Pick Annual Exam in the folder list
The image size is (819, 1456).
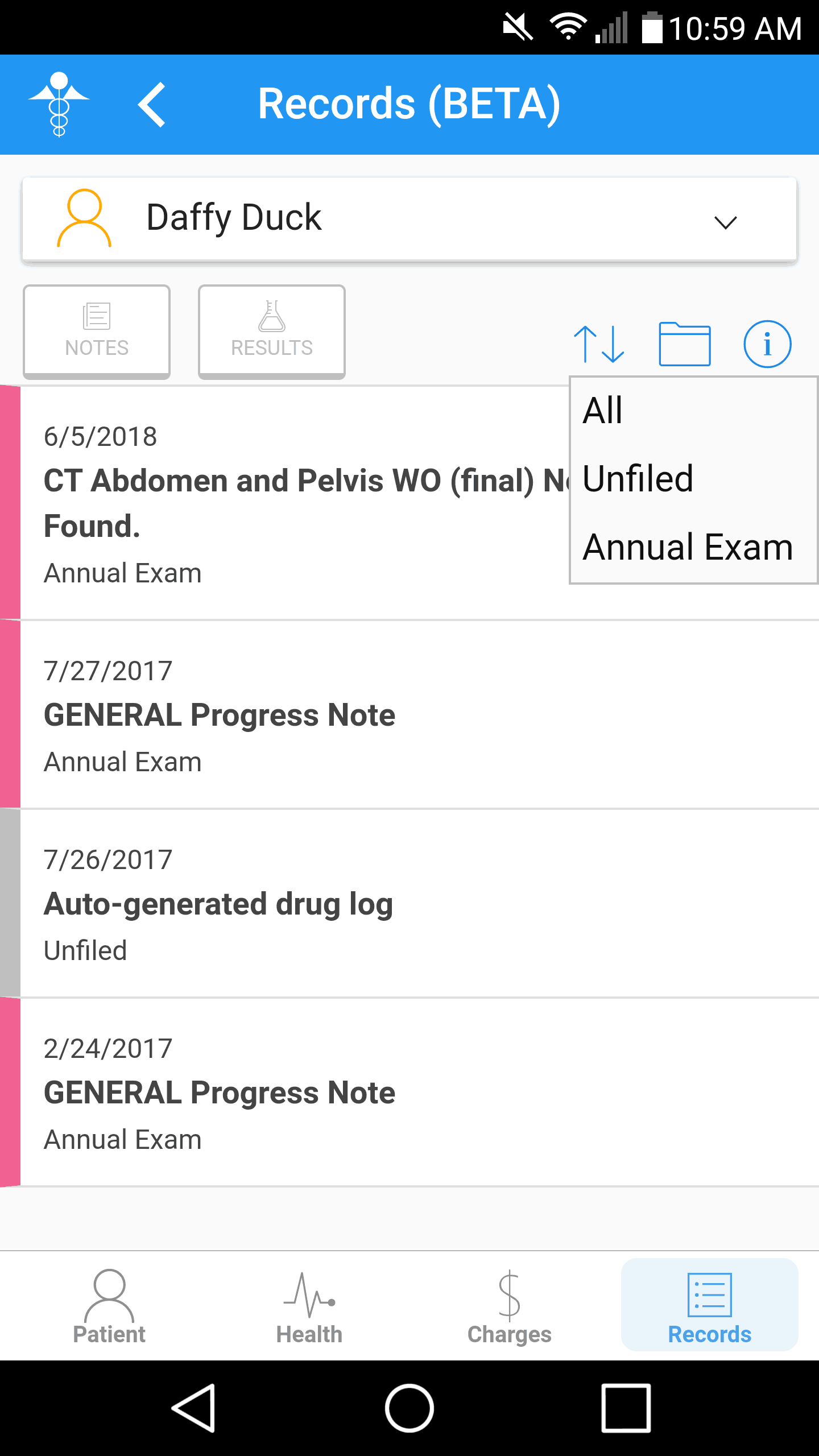pyautogui.click(x=688, y=547)
